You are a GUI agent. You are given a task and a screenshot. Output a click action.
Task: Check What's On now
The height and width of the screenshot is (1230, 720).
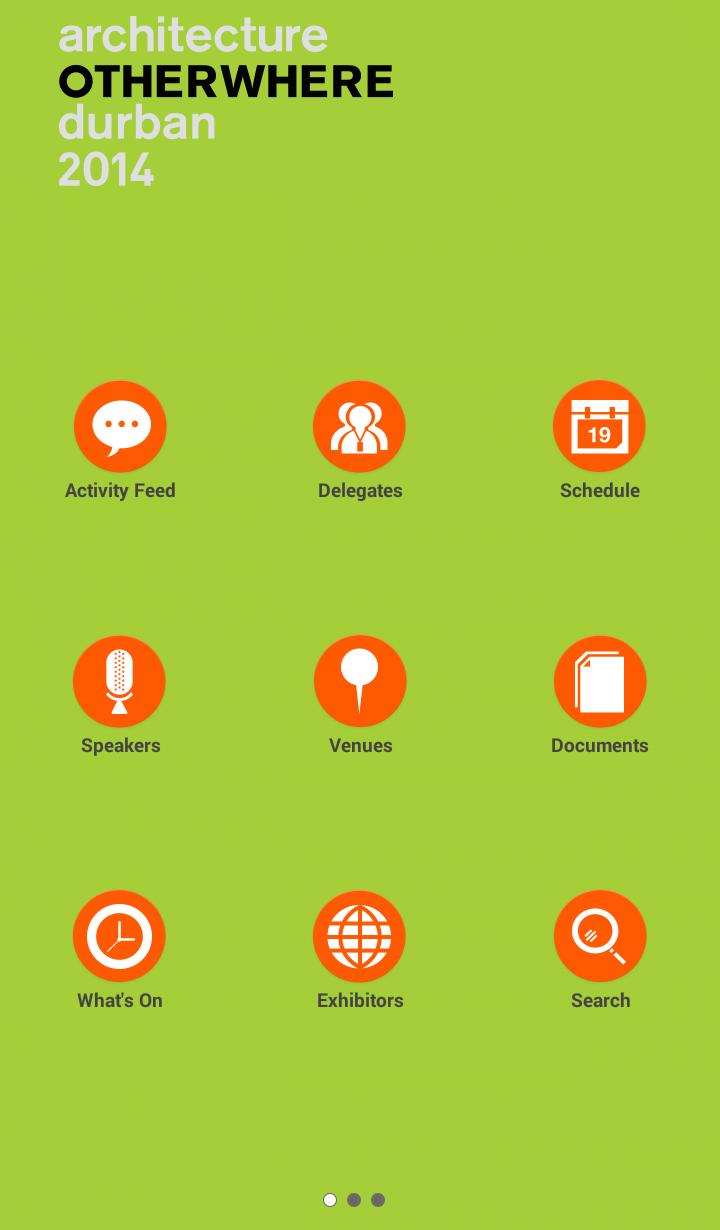pos(120,937)
